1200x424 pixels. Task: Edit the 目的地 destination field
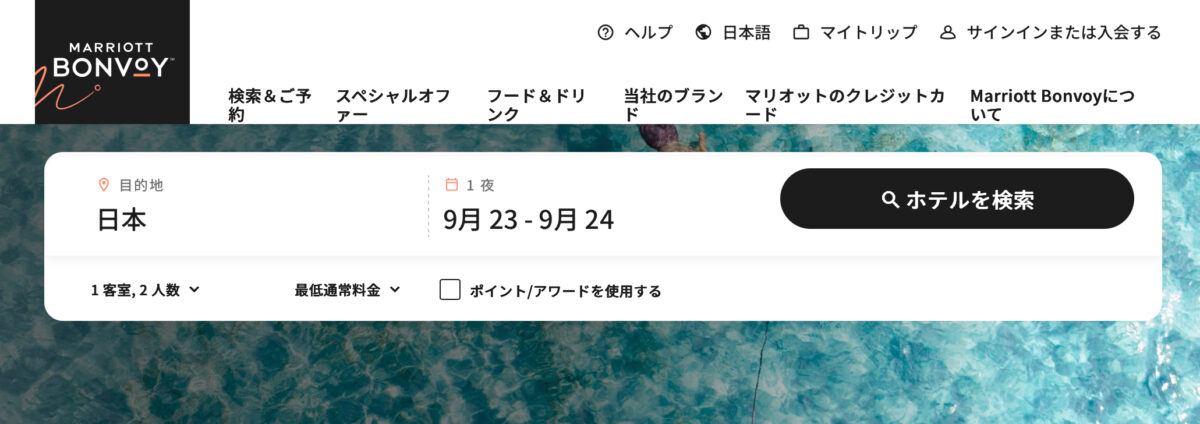[x=250, y=219]
